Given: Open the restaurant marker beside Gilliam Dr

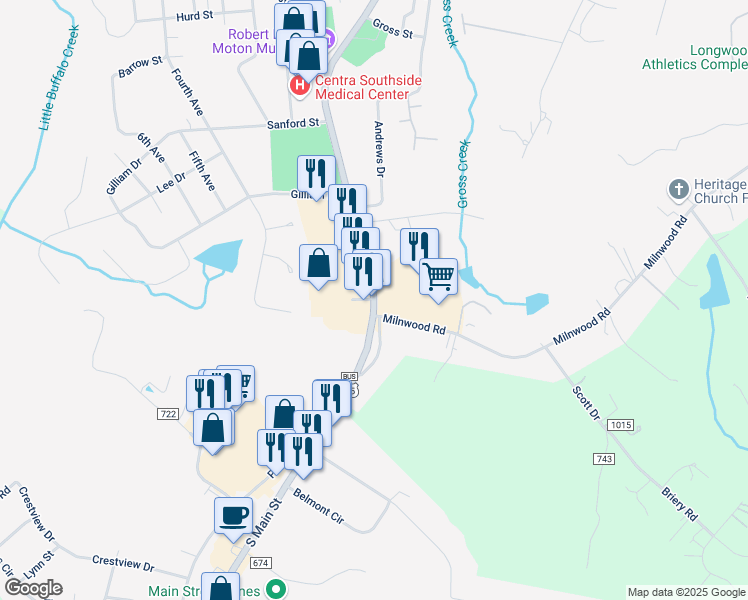Looking at the screenshot, I should (316, 174).
